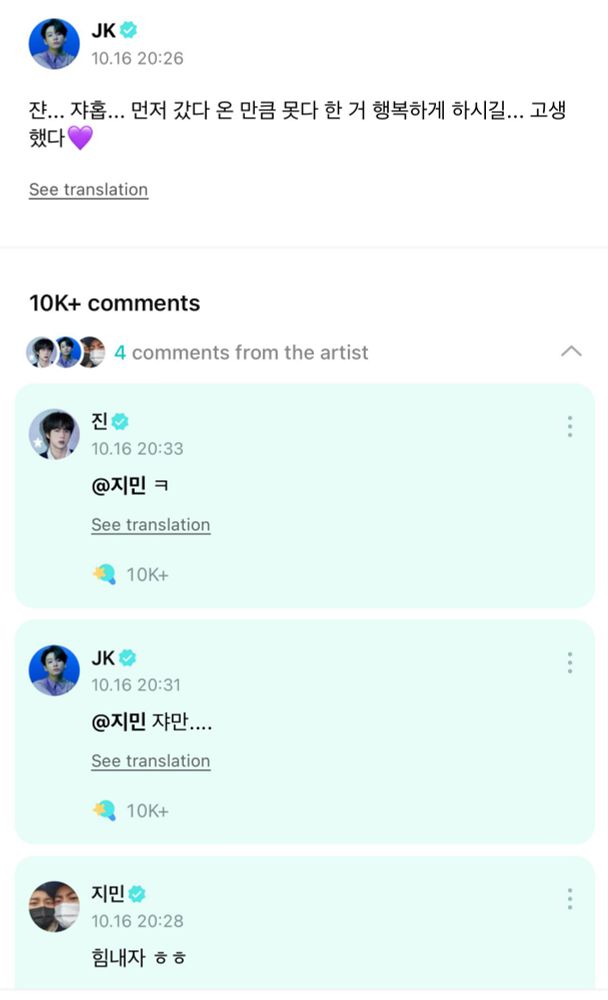This screenshot has height=1000, width=608.
Task: Open JK's profile picture on the post
Action: pos(54,44)
